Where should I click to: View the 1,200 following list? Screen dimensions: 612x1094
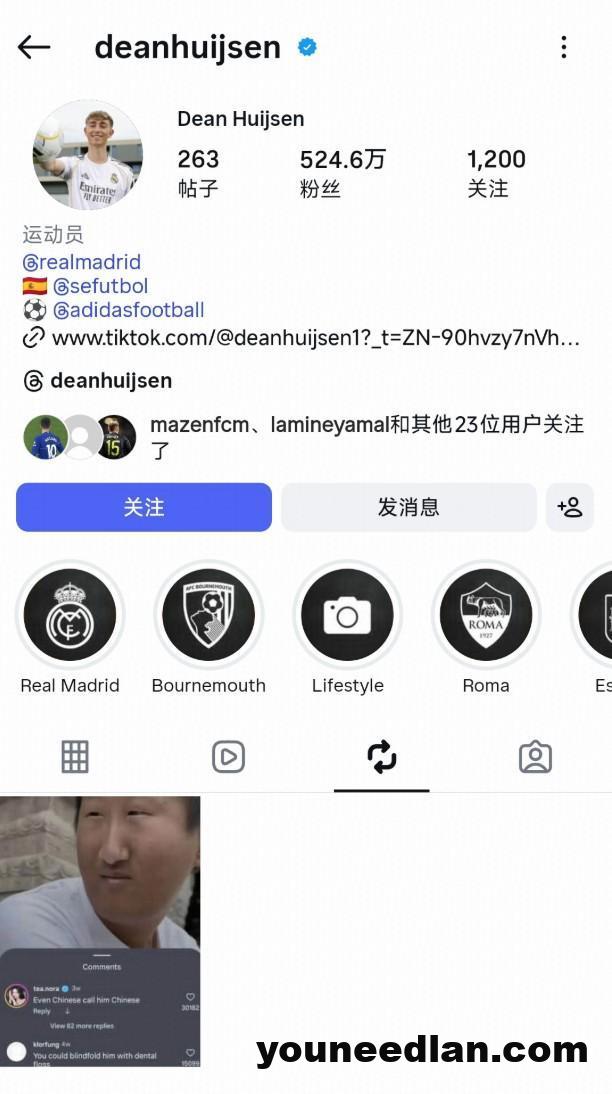pos(495,172)
